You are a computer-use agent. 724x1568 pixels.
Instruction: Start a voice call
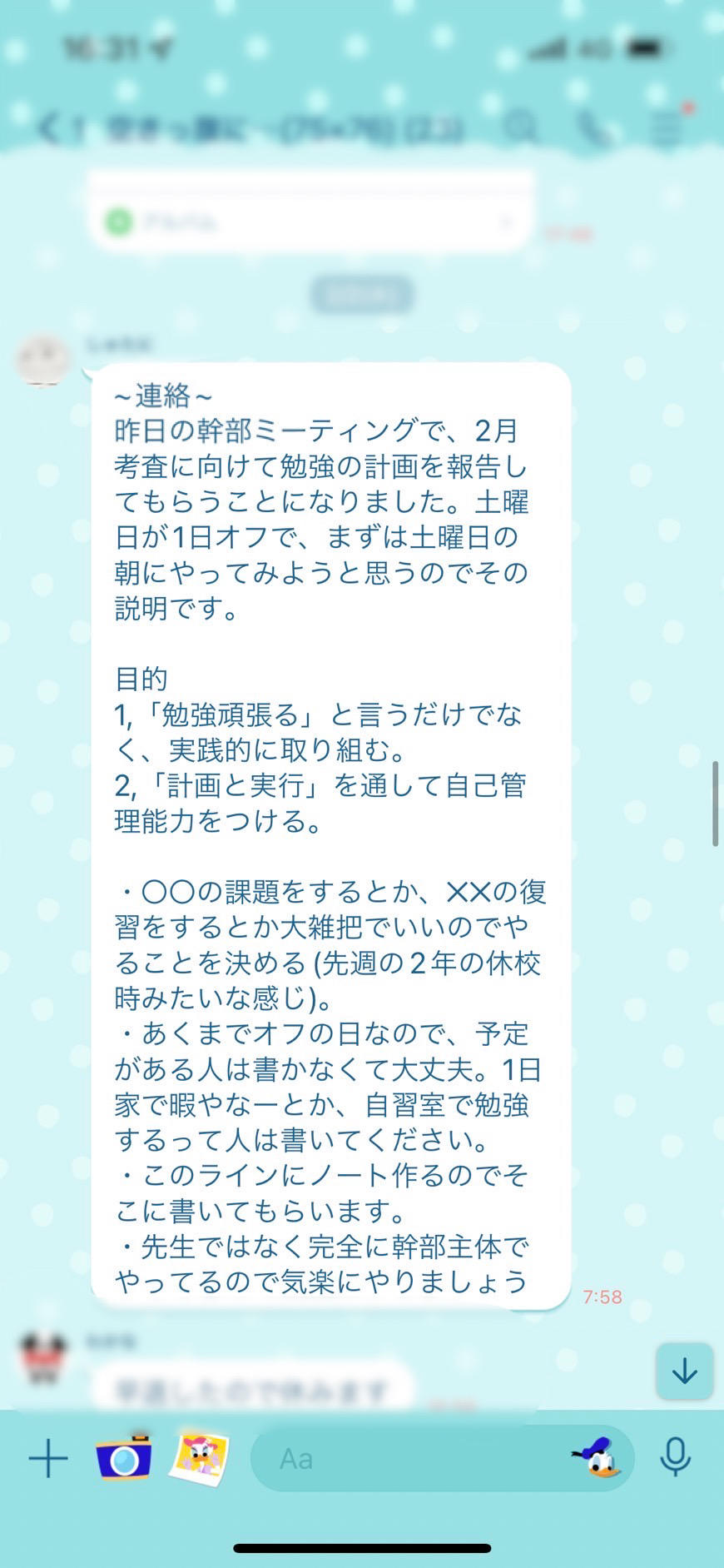tap(594, 127)
